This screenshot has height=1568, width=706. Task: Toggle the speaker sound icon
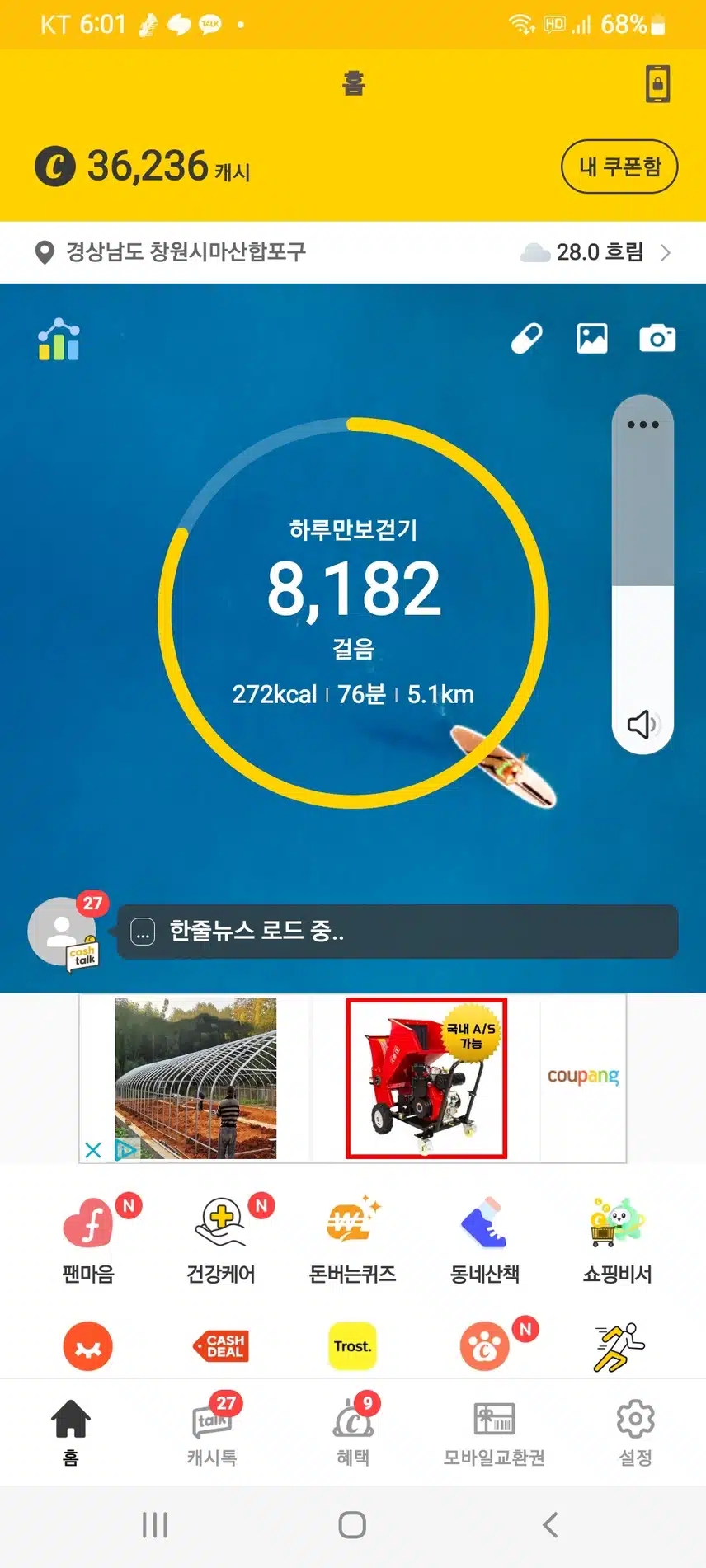pyautogui.click(x=642, y=725)
